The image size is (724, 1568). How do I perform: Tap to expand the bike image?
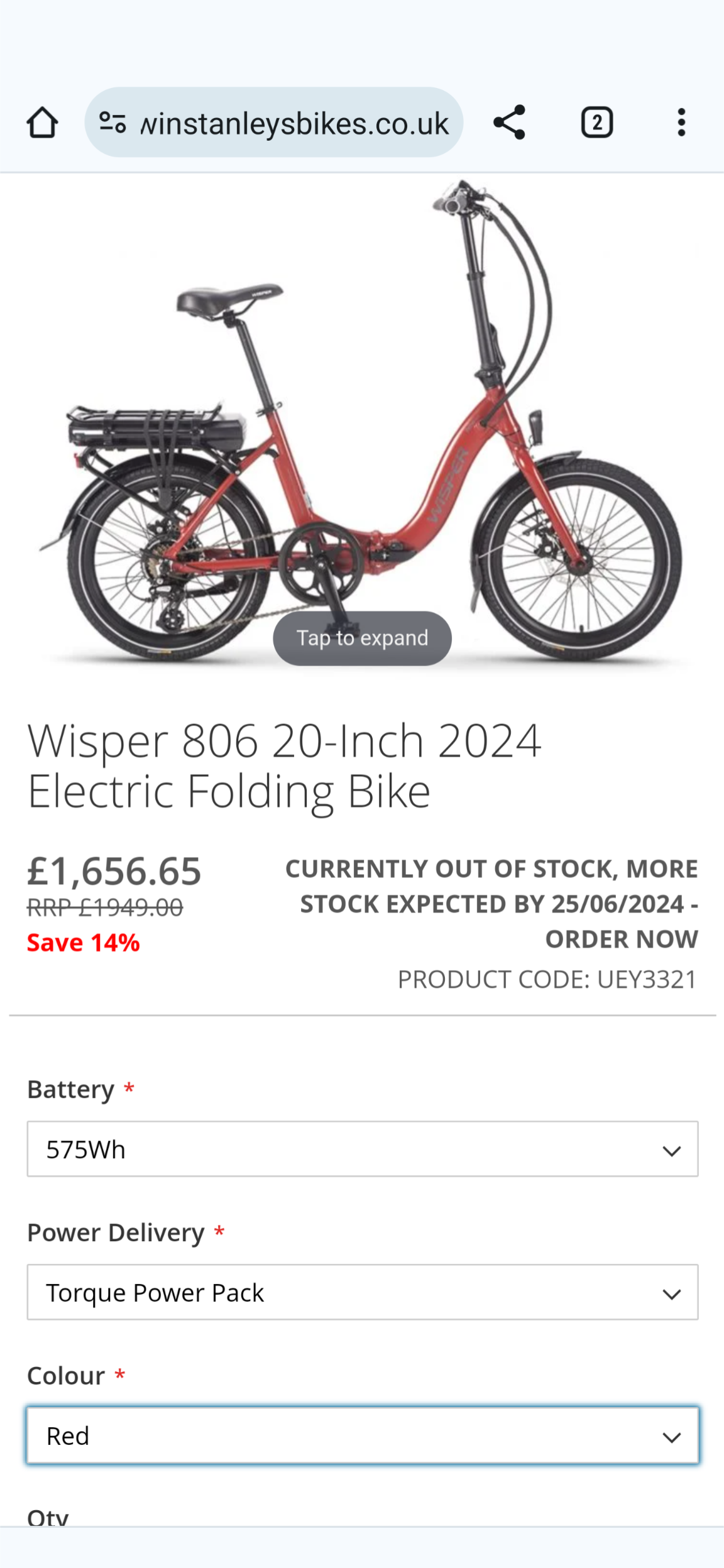click(x=362, y=638)
